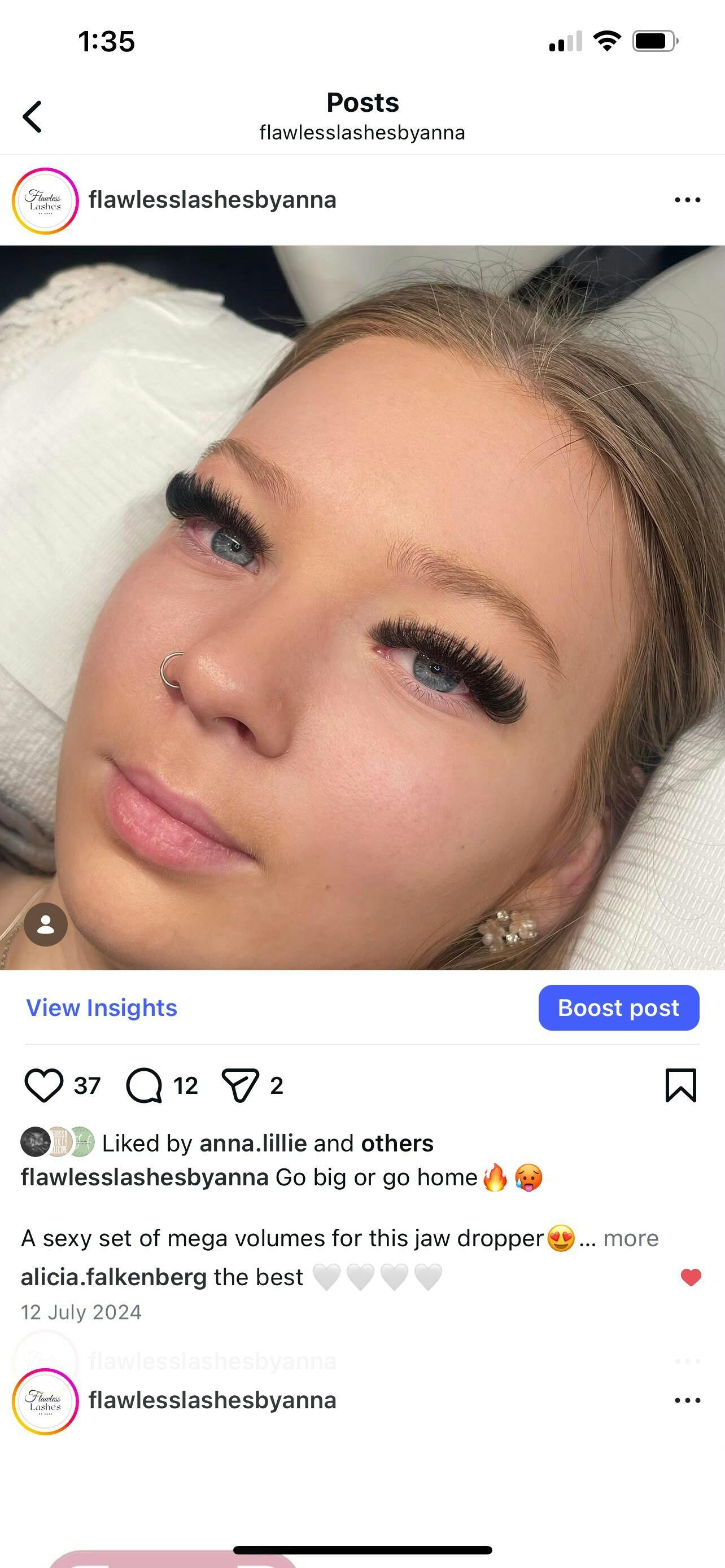Like the post with the heart icon
Viewport: 725px width, 1568px height.
click(x=44, y=1085)
